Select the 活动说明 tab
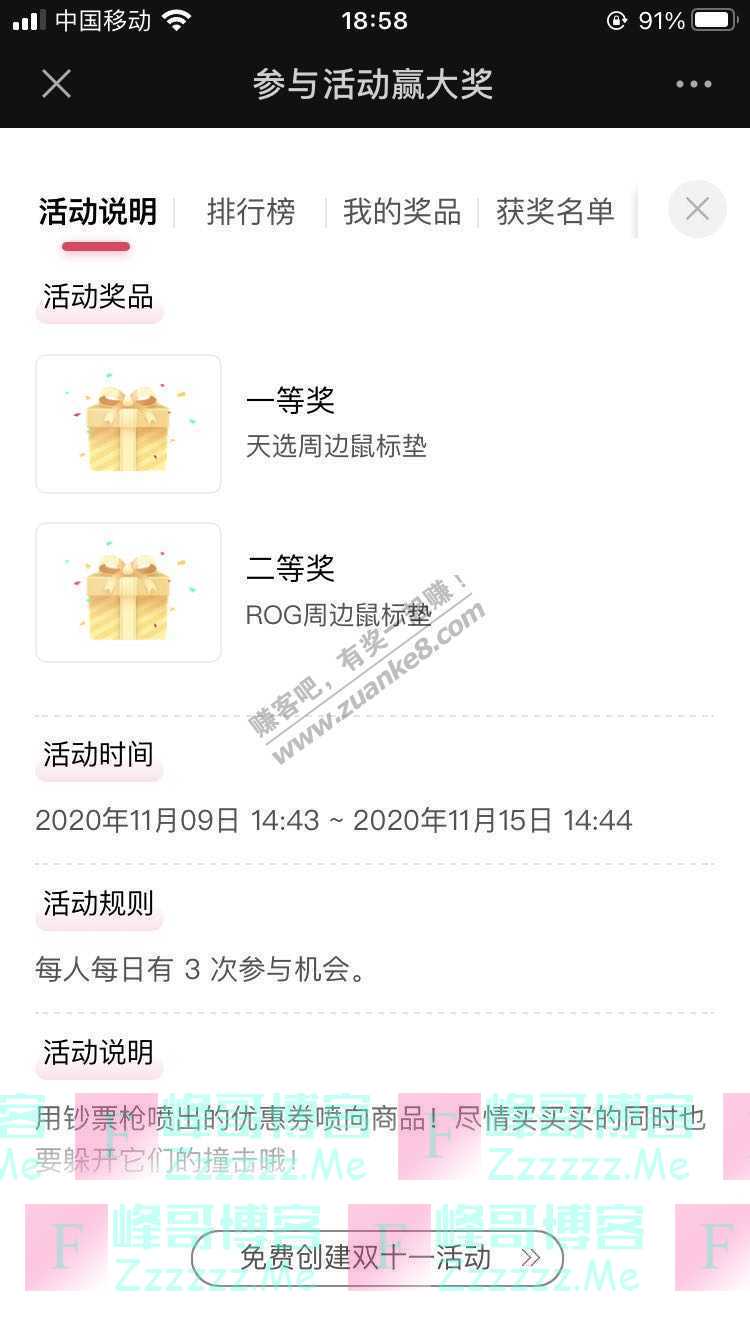 [98, 212]
